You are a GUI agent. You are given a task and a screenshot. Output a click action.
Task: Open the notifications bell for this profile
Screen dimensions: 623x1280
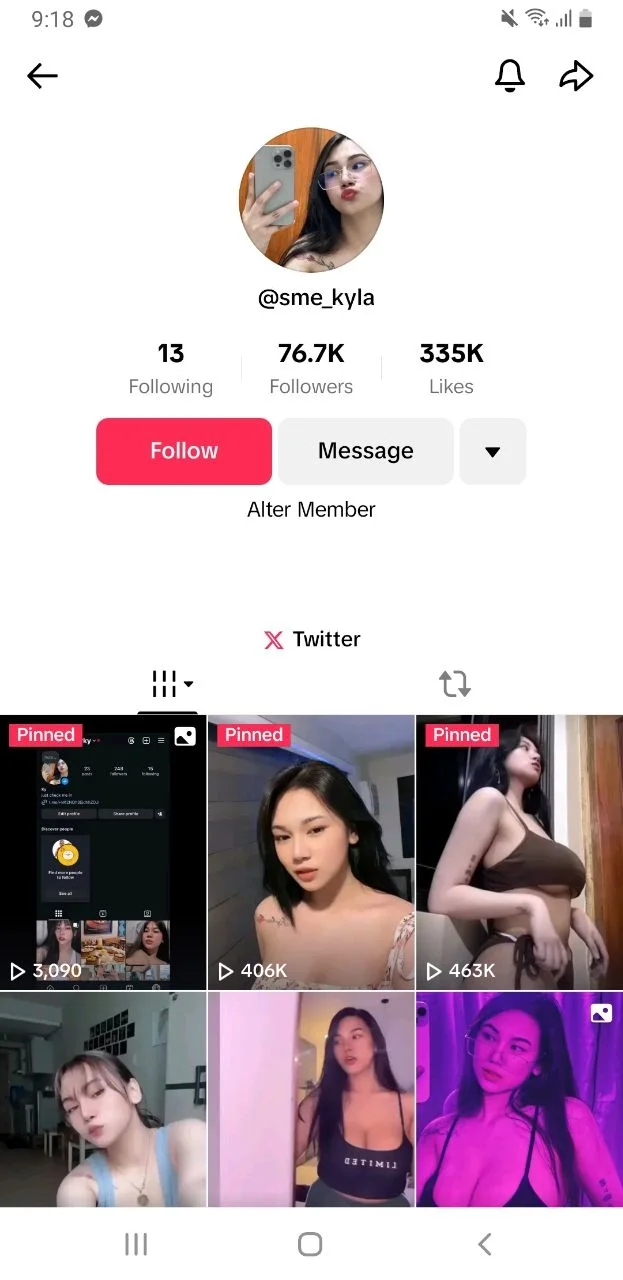(x=510, y=76)
